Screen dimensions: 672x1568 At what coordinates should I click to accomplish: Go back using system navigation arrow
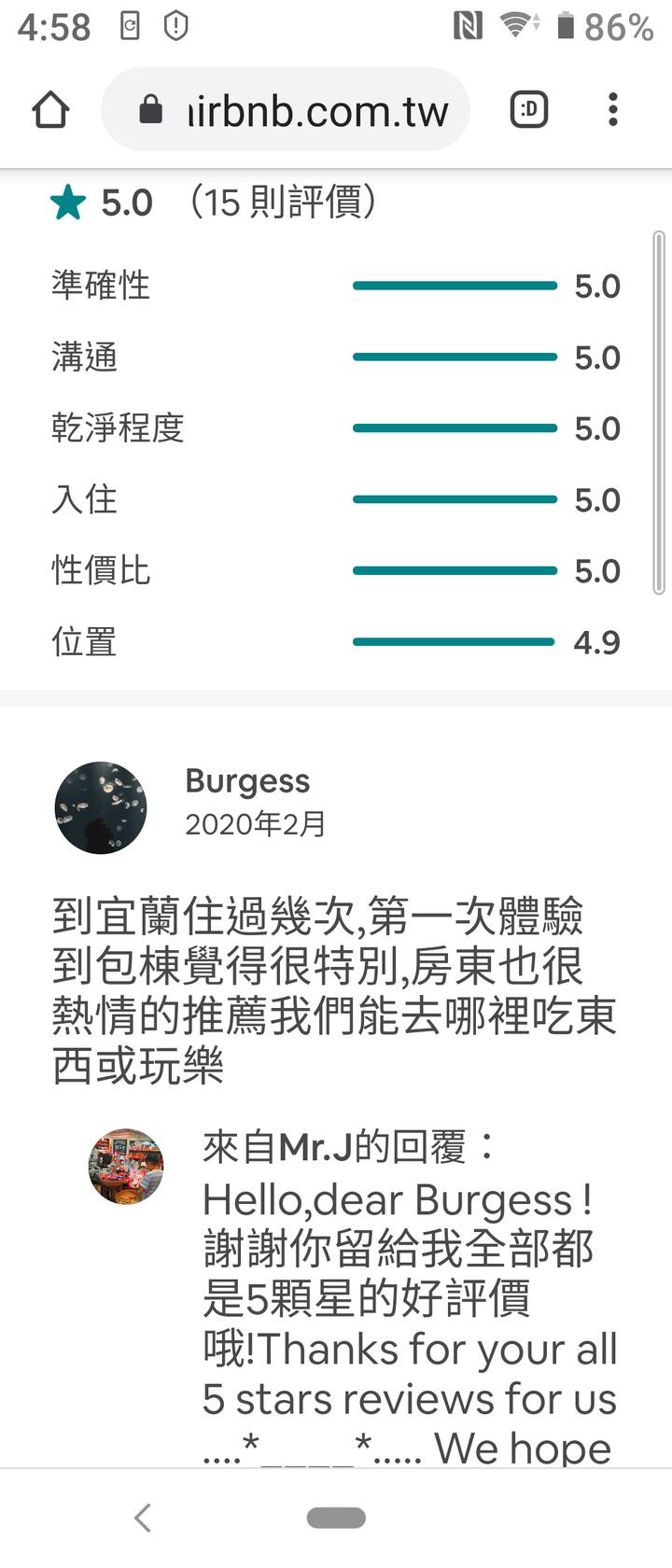click(x=143, y=1518)
